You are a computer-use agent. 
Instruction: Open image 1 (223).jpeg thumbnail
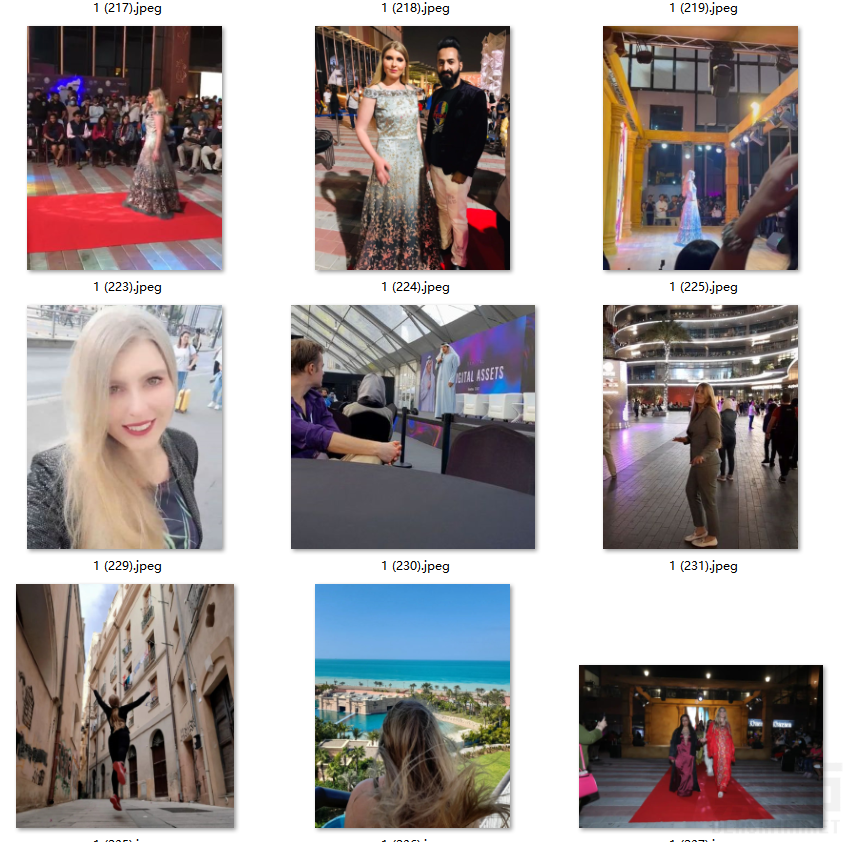tap(124, 148)
